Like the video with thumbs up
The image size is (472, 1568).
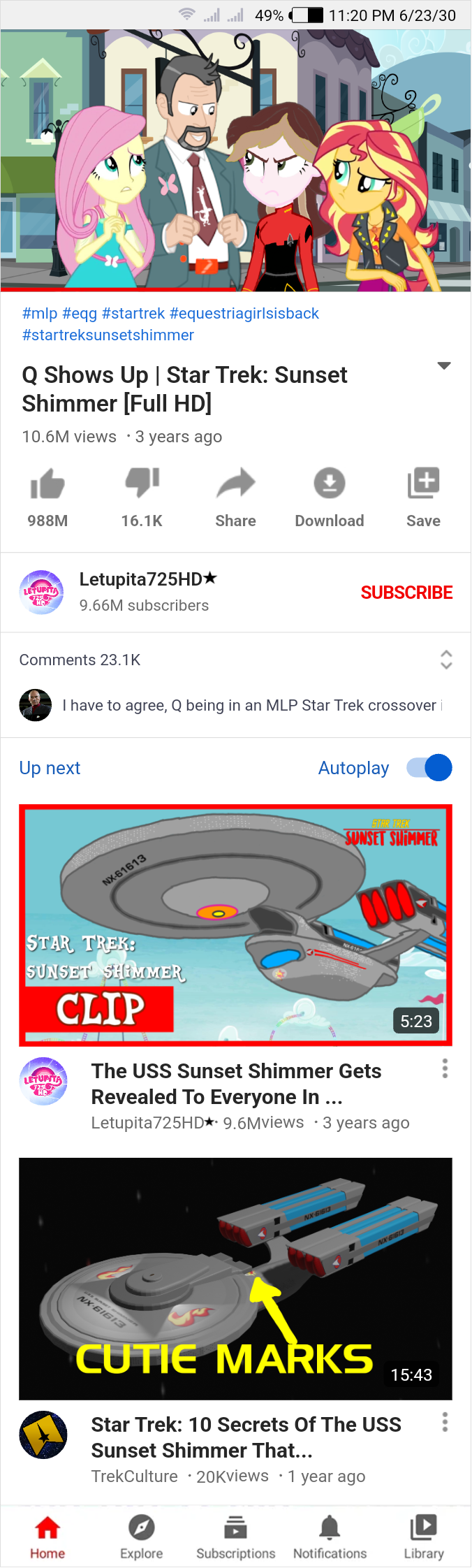click(x=47, y=484)
